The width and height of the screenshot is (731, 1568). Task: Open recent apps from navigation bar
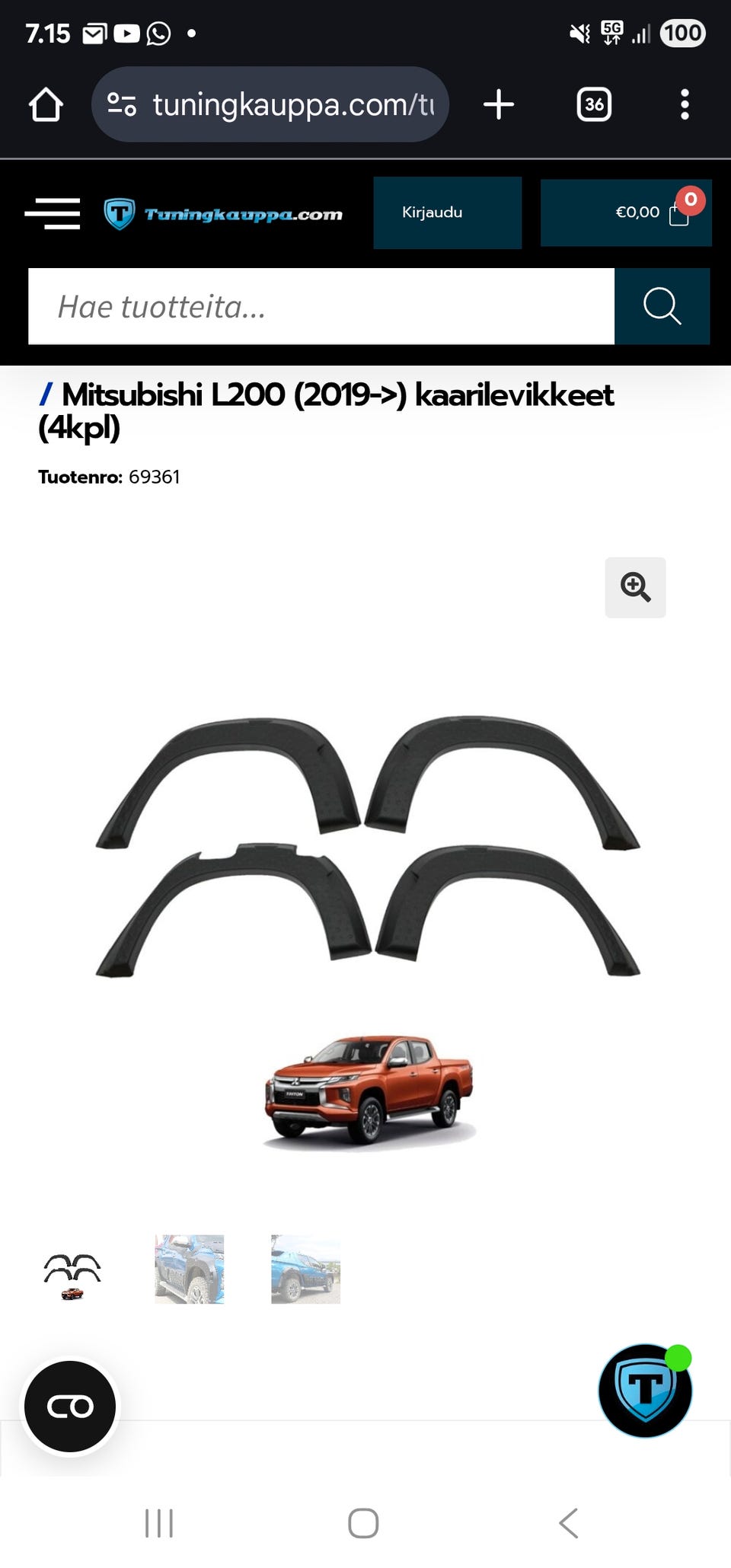click(x=159, y=1523)
